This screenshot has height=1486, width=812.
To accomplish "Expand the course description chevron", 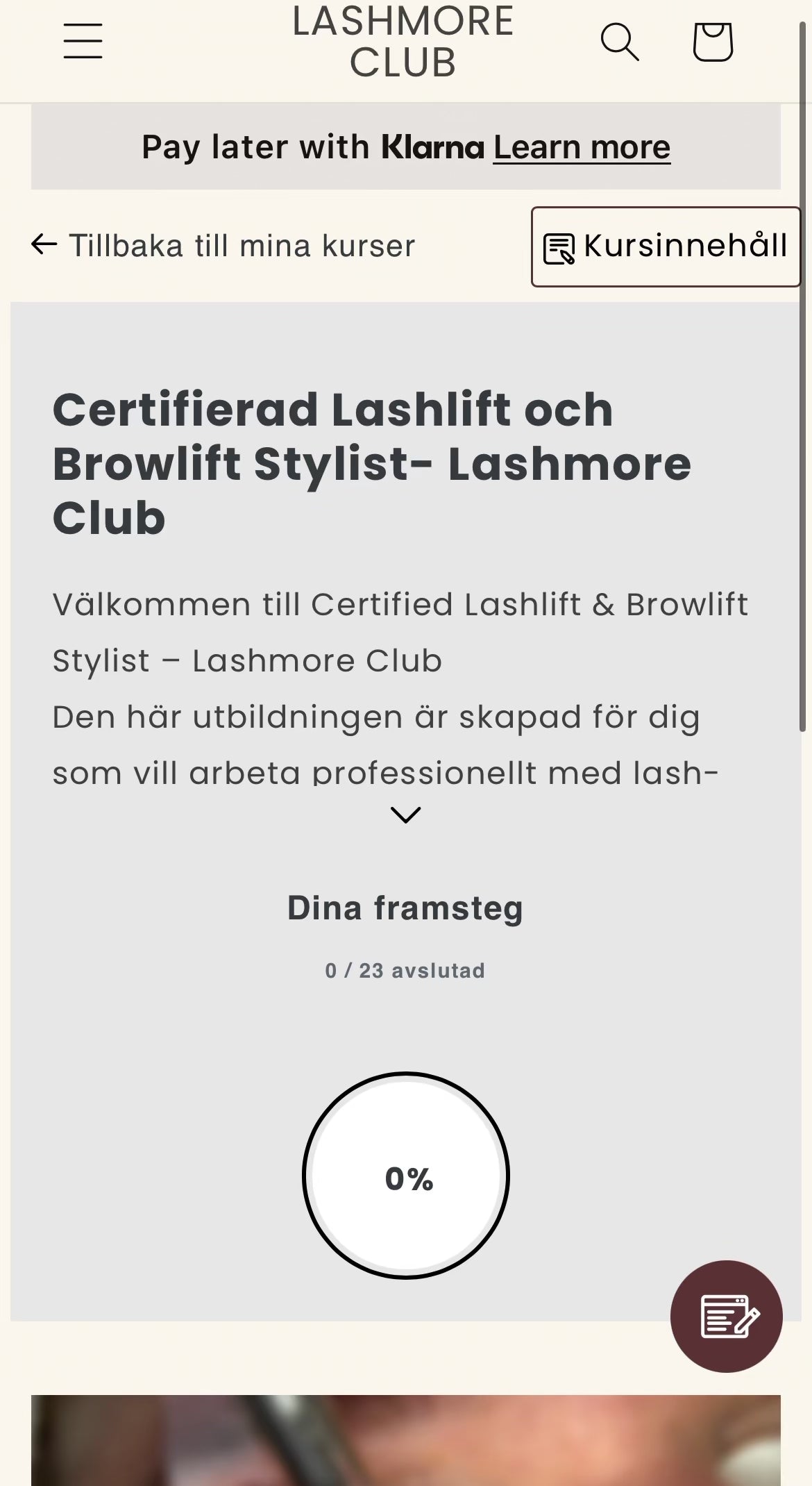I will tap(406, 815).
